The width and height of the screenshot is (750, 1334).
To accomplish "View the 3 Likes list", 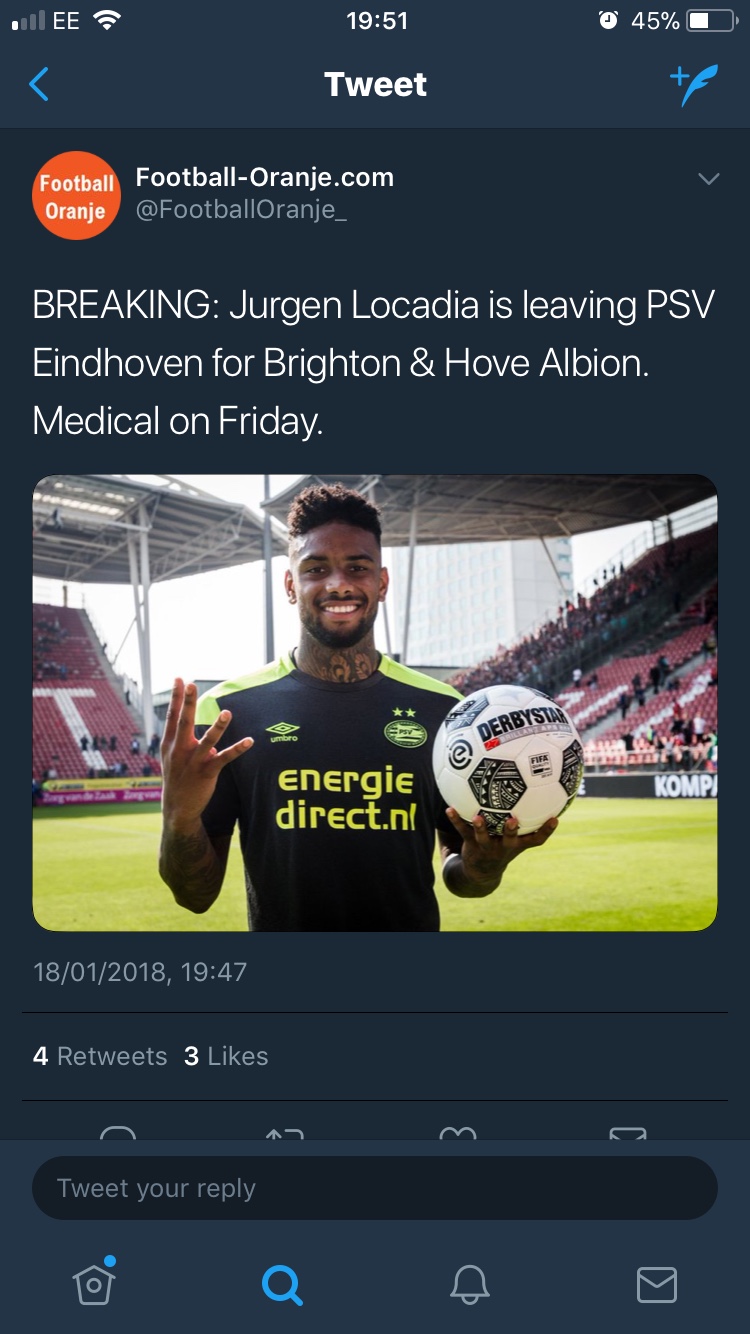I will point(226,1056).
